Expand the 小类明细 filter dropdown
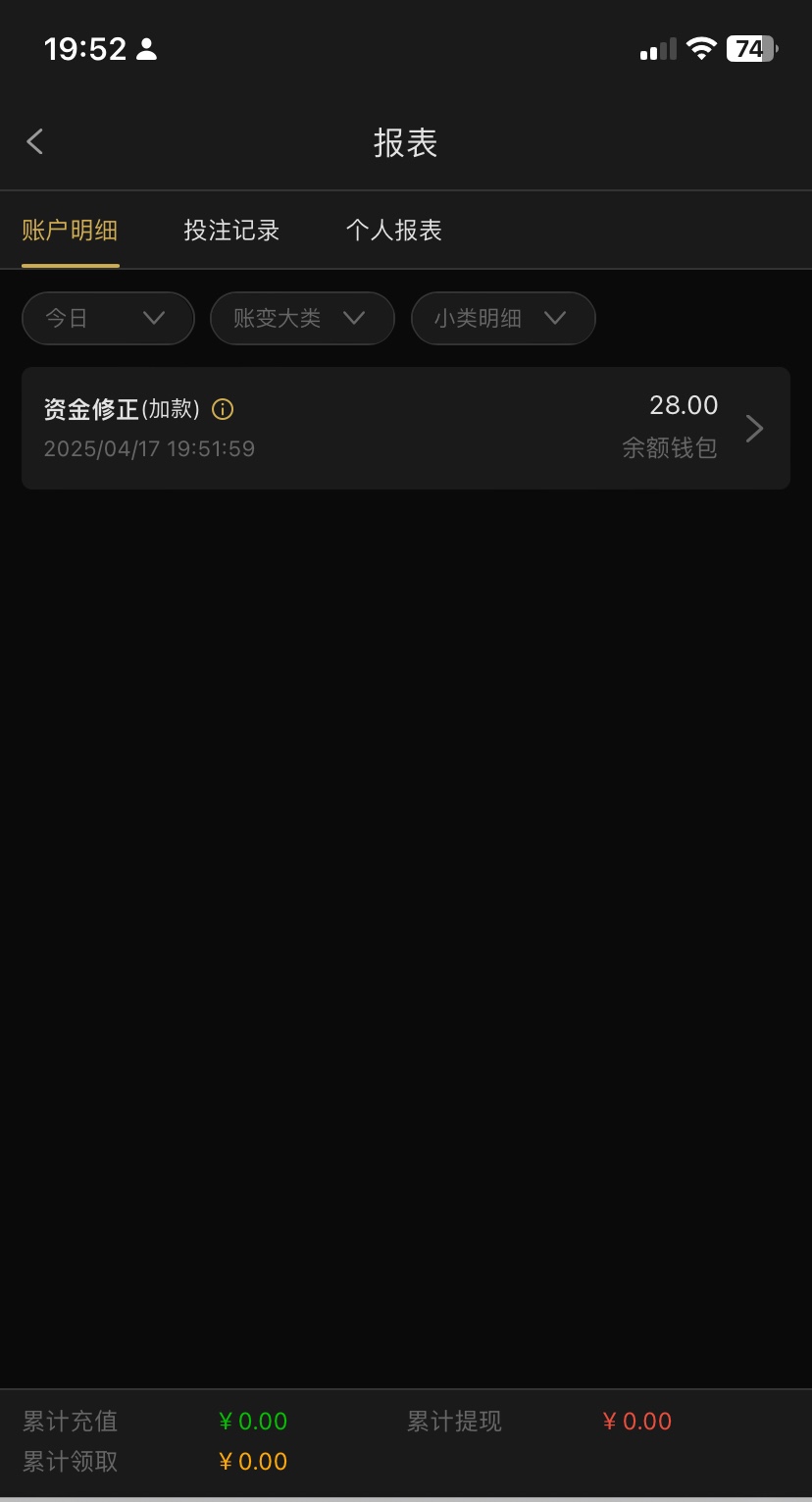Viewport: 812px width, 1502px height. coord(502,318)
